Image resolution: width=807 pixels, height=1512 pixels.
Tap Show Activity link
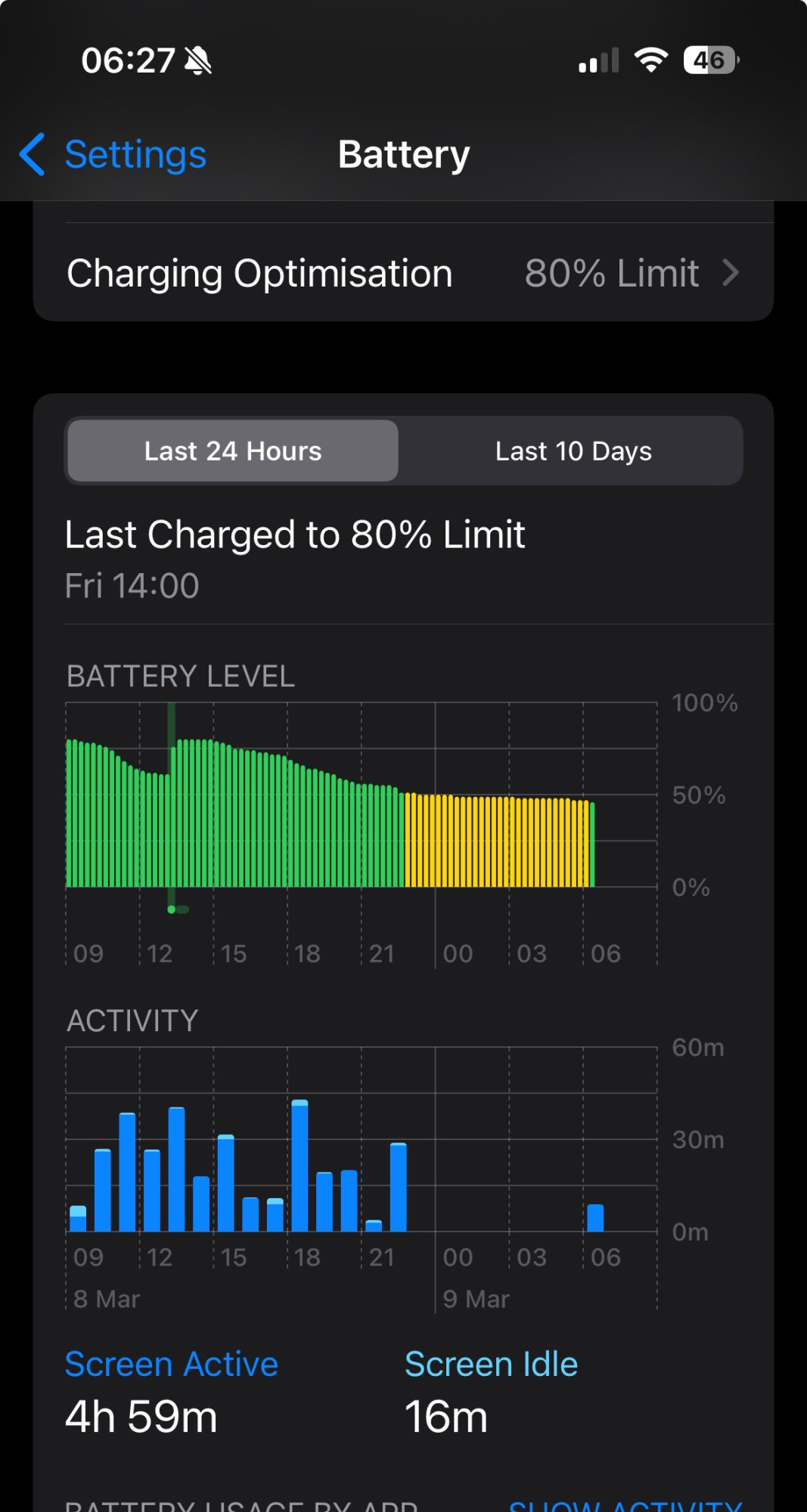(625, 1504)
